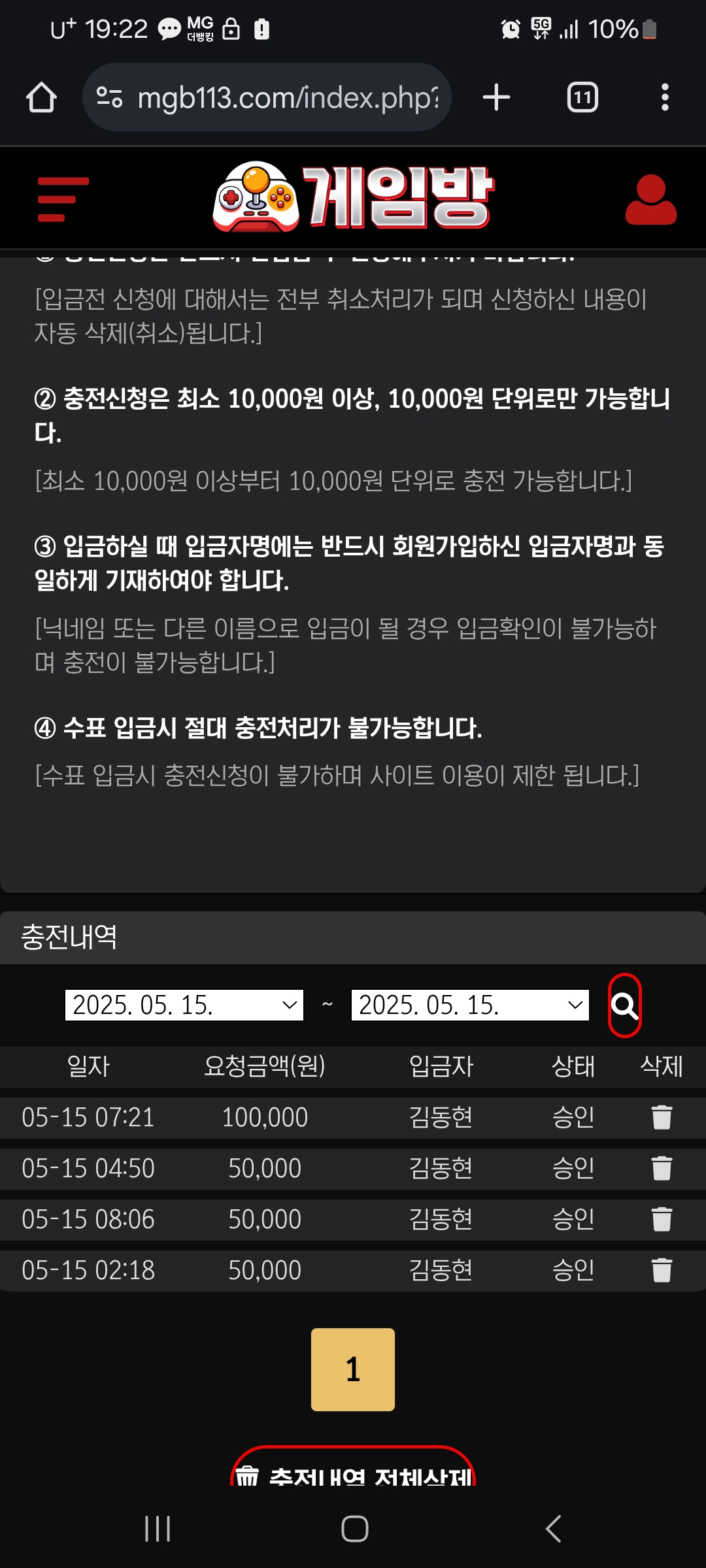Tap the browser home button
Screen dimensions: 706x1568
click(41, 98)
